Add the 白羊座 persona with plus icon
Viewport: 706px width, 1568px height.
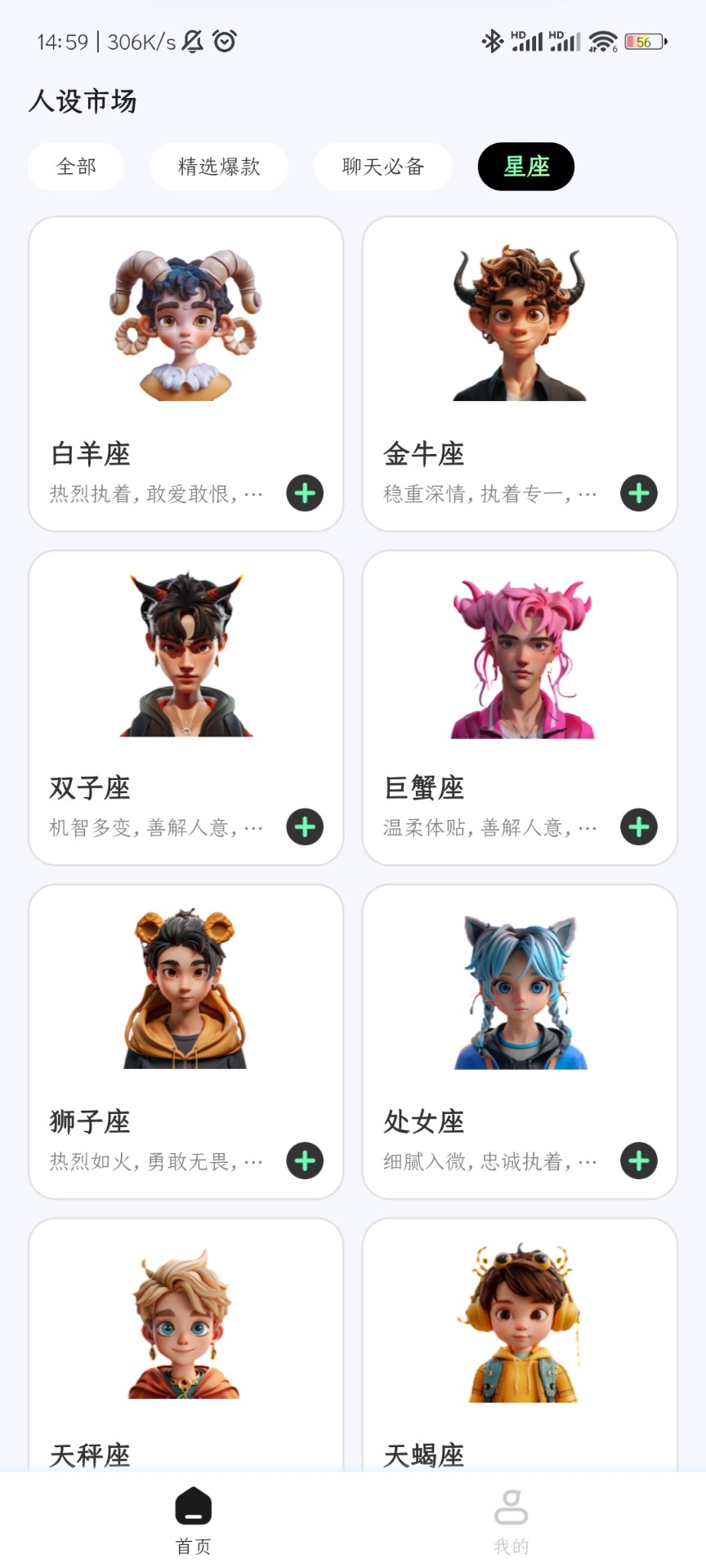[x=303, y=493]
